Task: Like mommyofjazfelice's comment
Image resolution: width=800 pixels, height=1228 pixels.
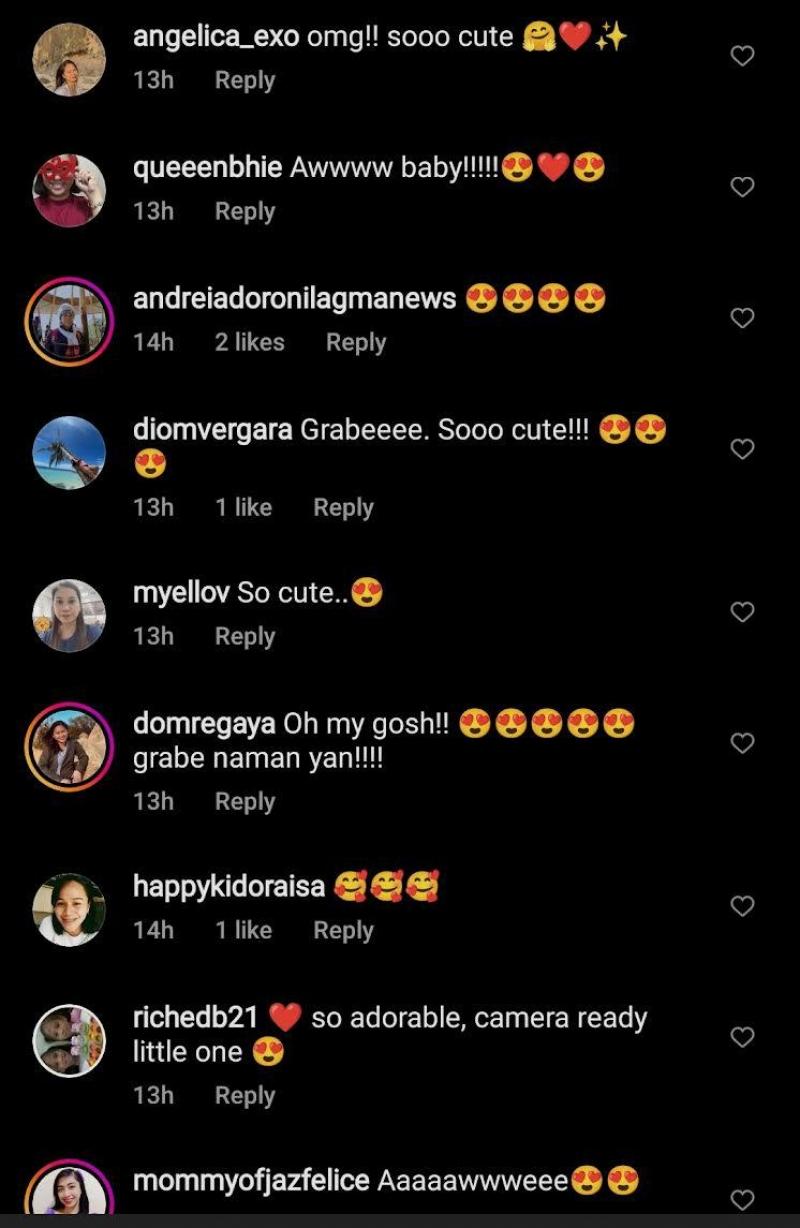Action: pos(742,1199)
